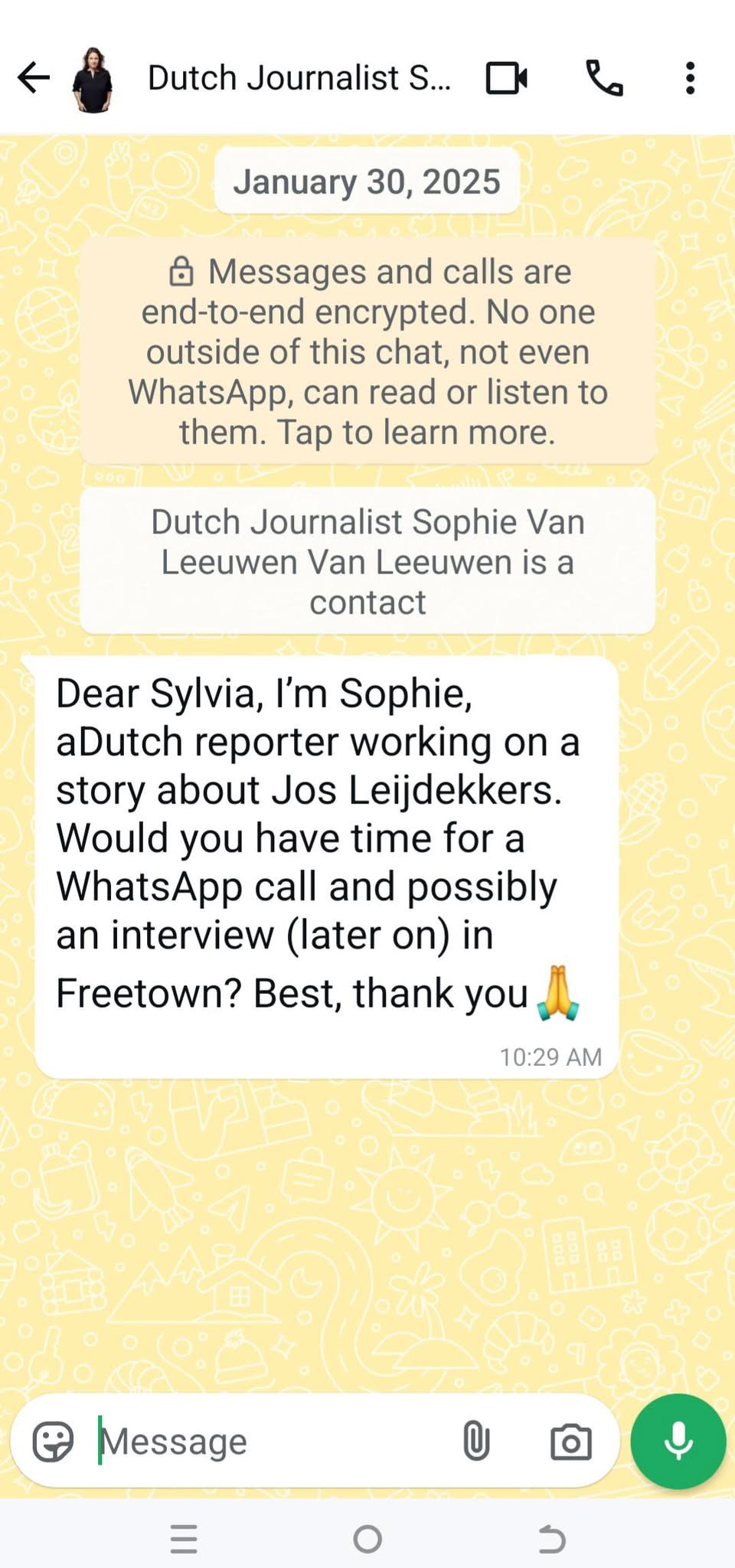
Task: Open the emoji and sticker picker
Action: click(53, 1442)
